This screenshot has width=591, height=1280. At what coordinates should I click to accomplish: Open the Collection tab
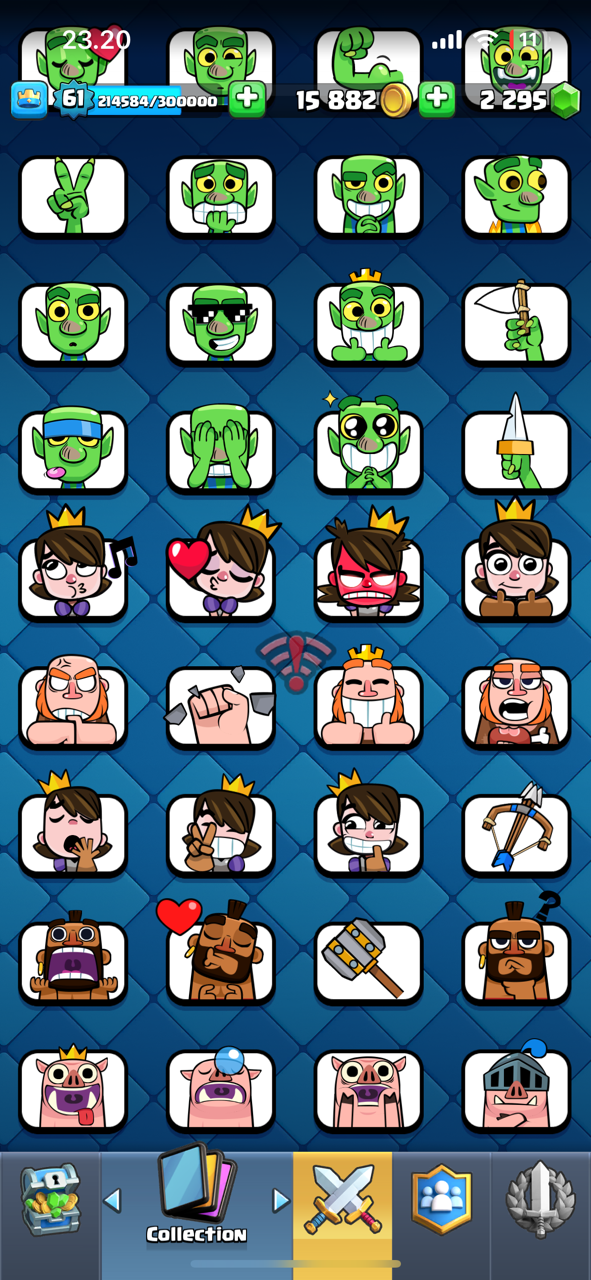click(196, 1198)
